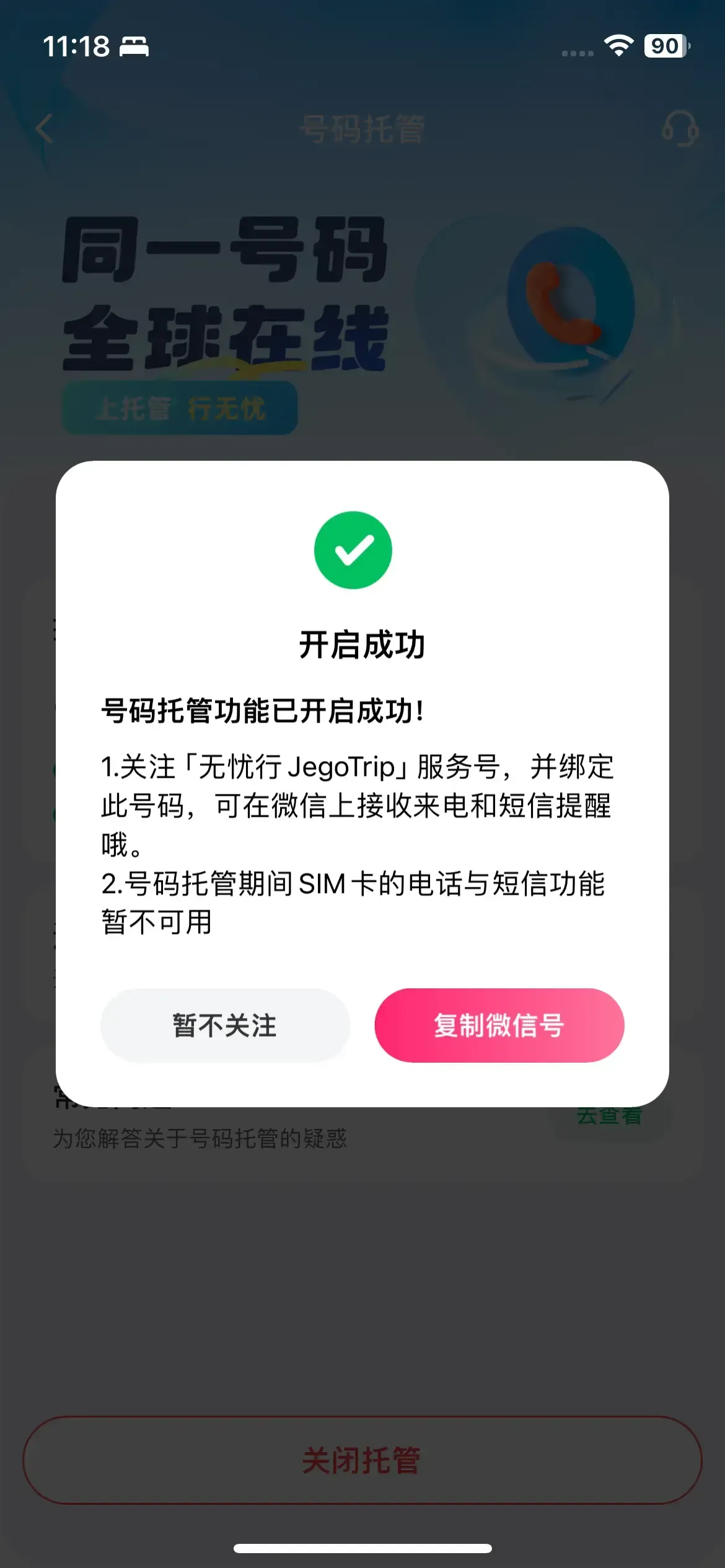Viewport: 725px width, 1568px height.
Task: Copy the WeChat ID with 复制微信号
Action: tap(499, 1026)
